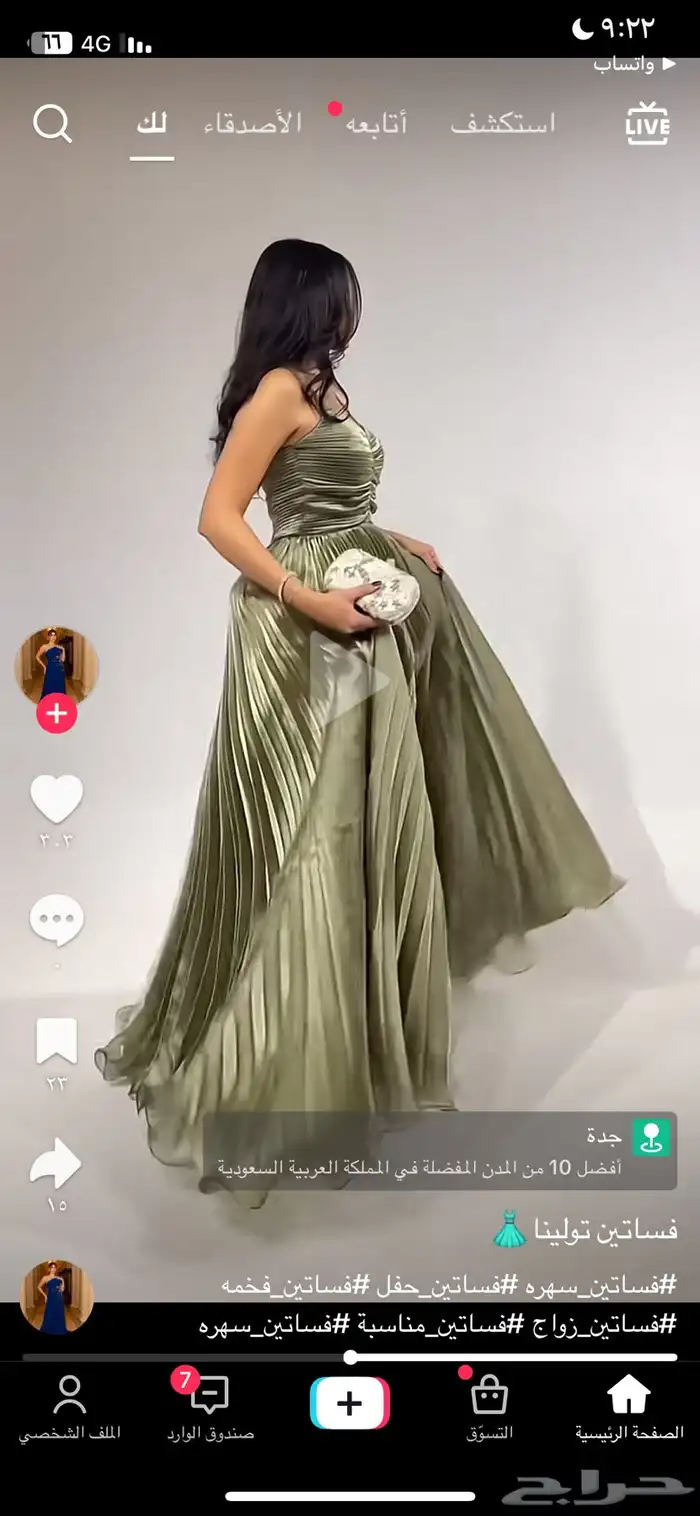The image size is (700, 1516).
Task: Open صندوق الوارد inbox tab
Action: [210, 1407]
